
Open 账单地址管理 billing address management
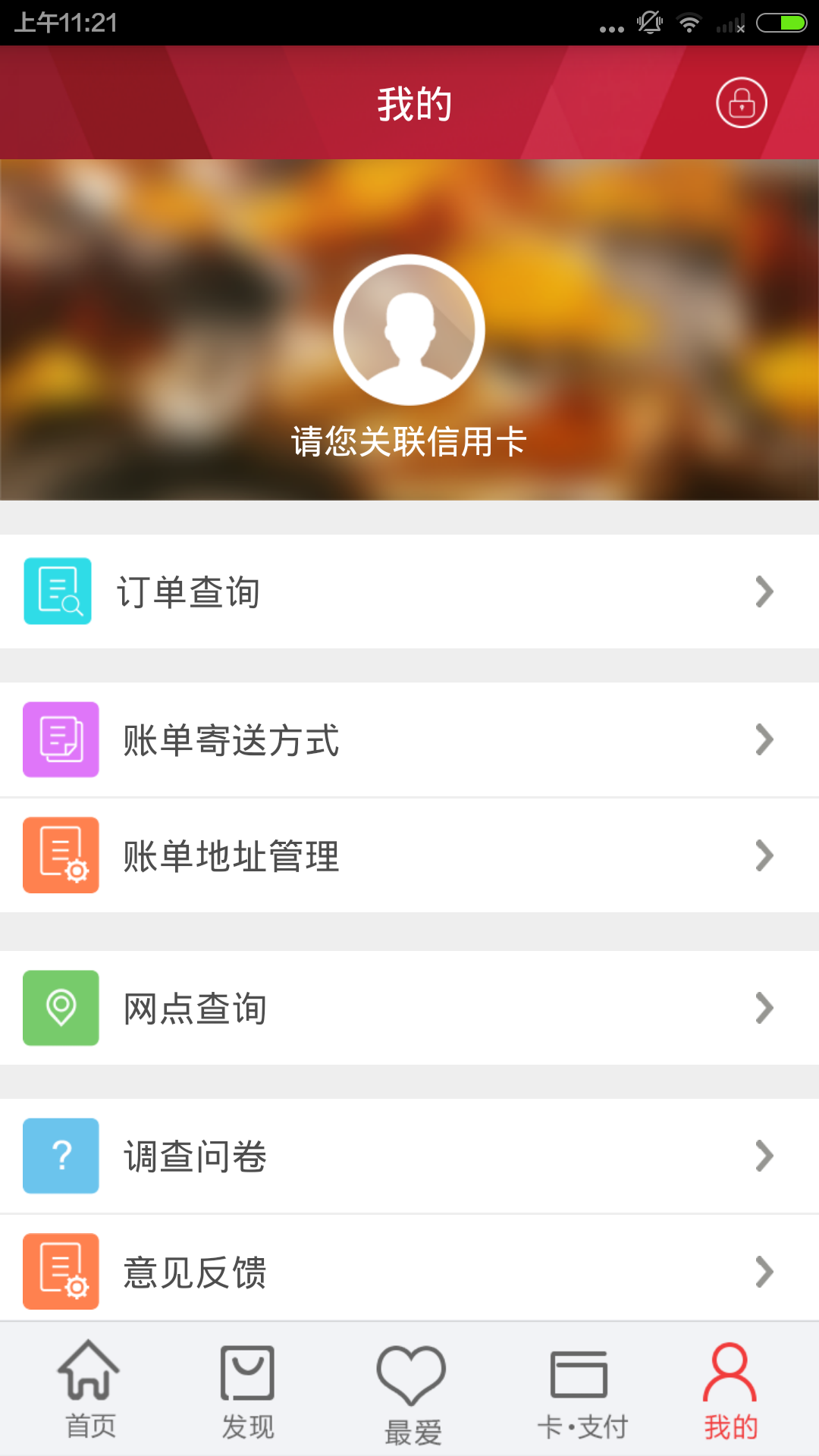409,855
